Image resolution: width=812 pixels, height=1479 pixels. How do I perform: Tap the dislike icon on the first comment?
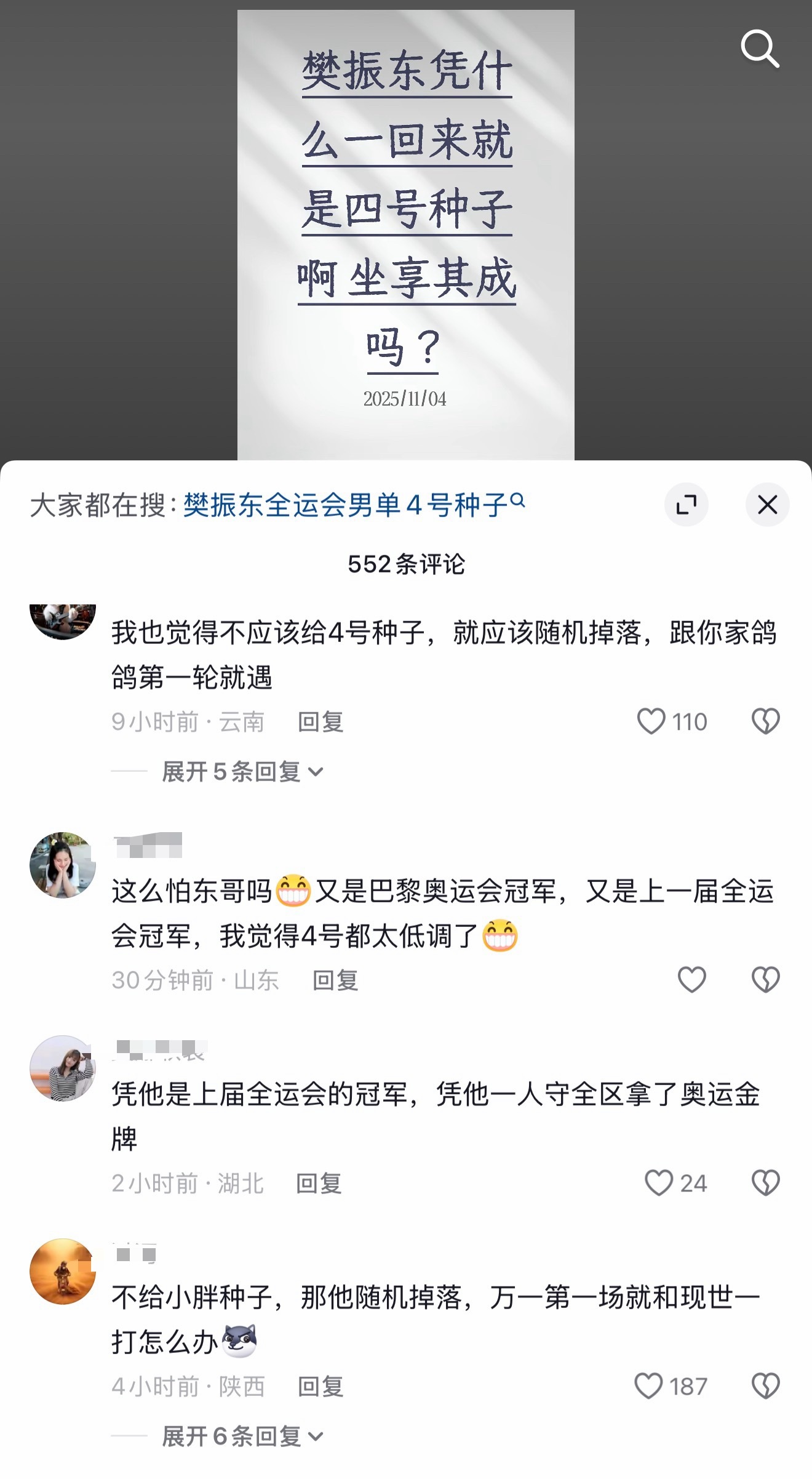pos(766,721)
